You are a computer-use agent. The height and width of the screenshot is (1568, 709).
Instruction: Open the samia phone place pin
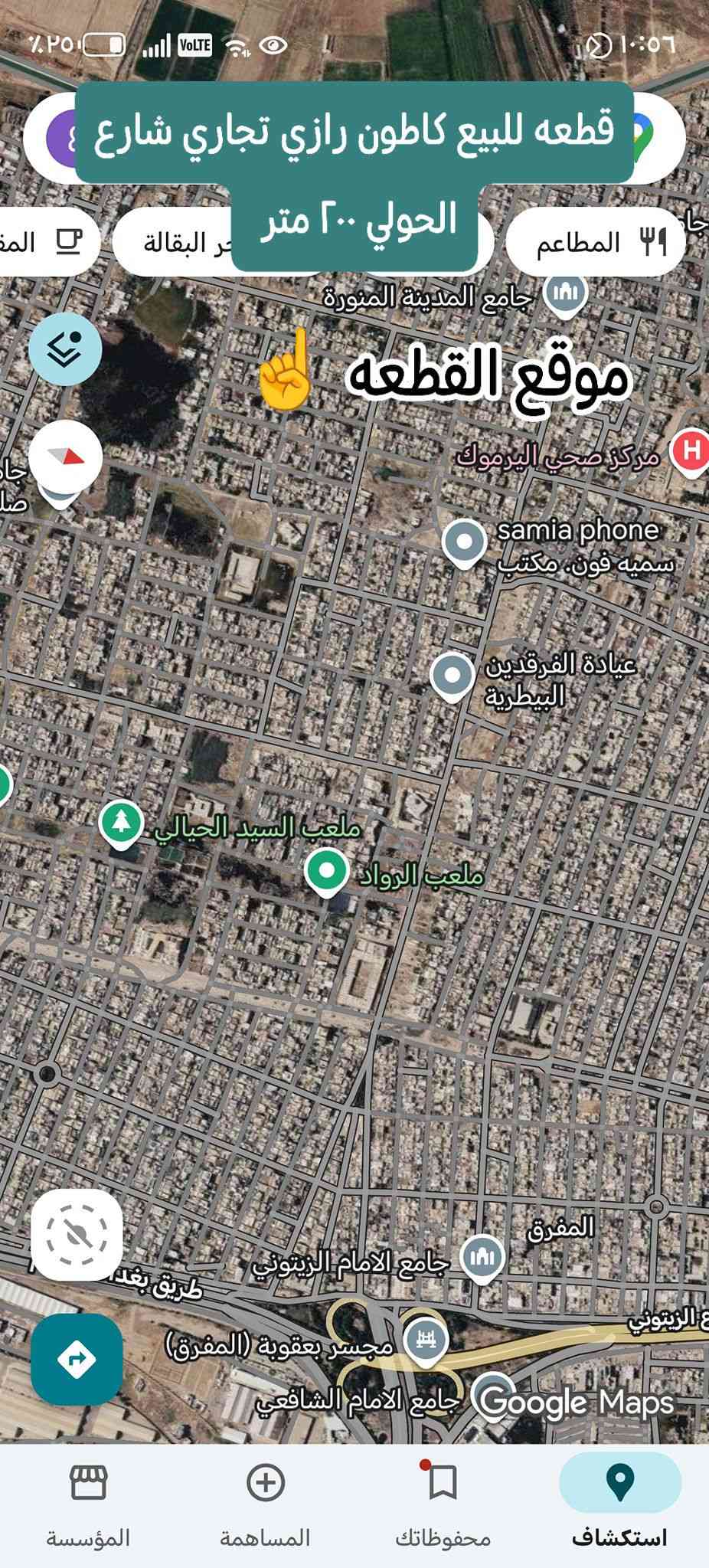(x=464, y=542)
